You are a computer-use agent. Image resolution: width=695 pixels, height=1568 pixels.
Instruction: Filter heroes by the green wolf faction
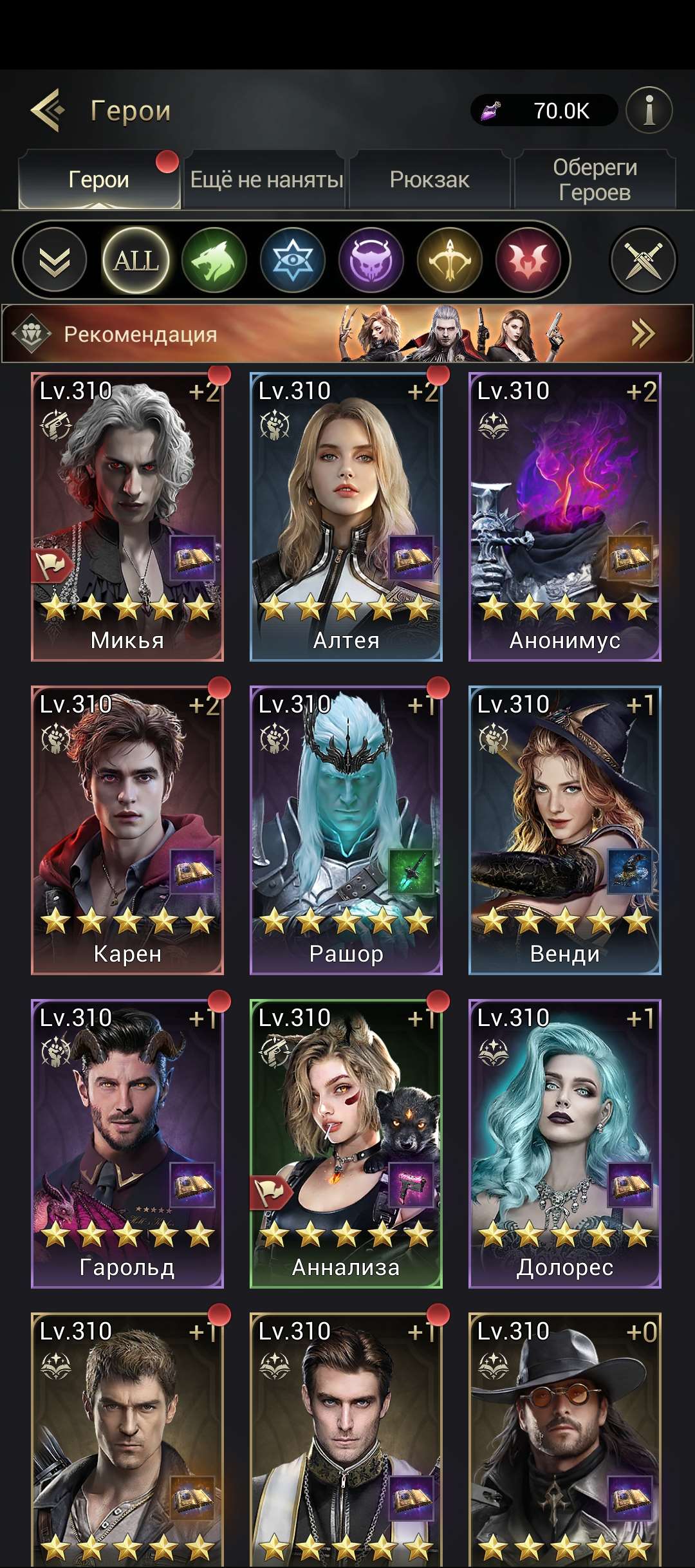(x=214, y=260)
